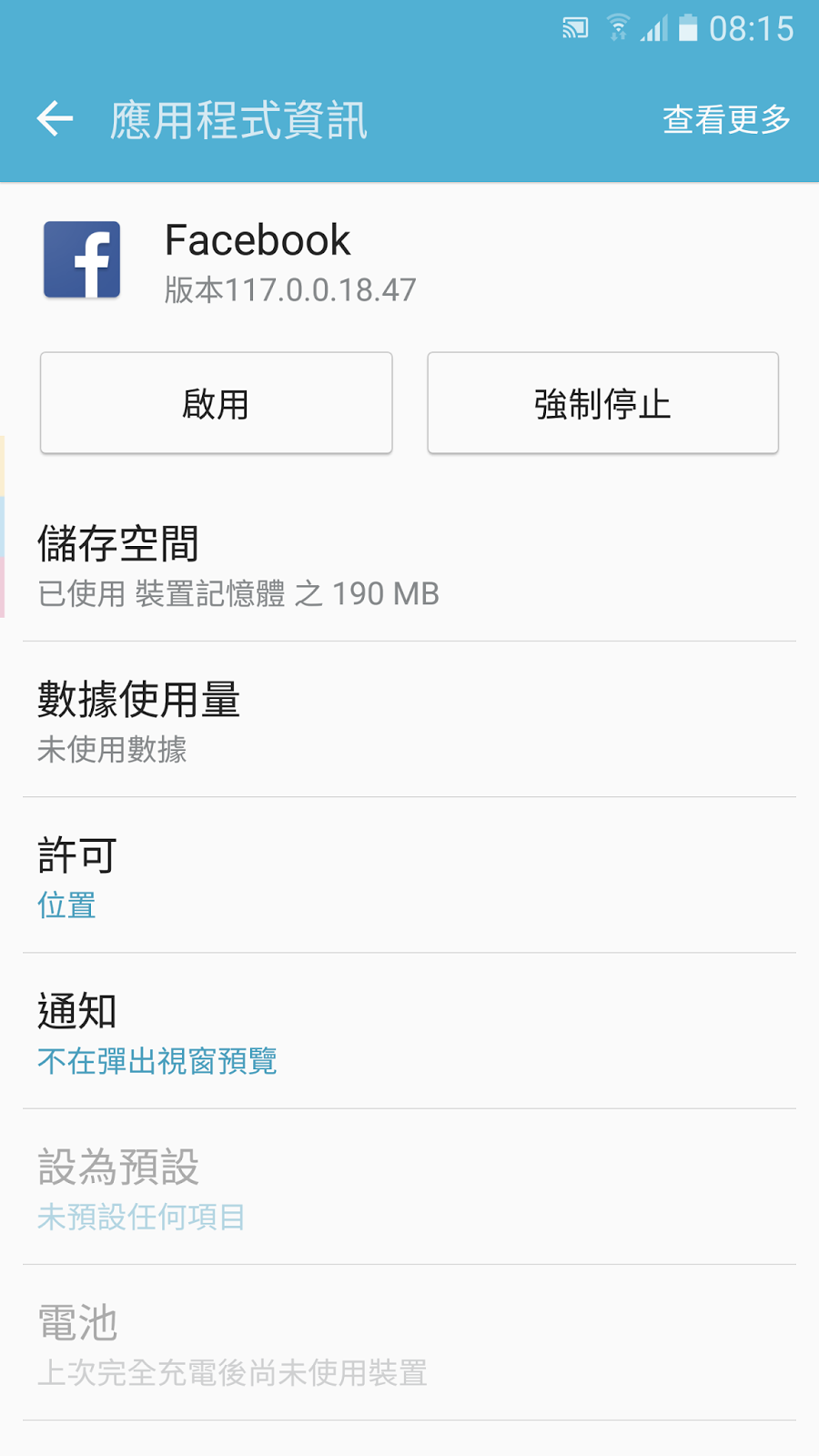Open the 許可 permissions row
The height and width of the screenshot is (1456, 819).
coord(409,876)
